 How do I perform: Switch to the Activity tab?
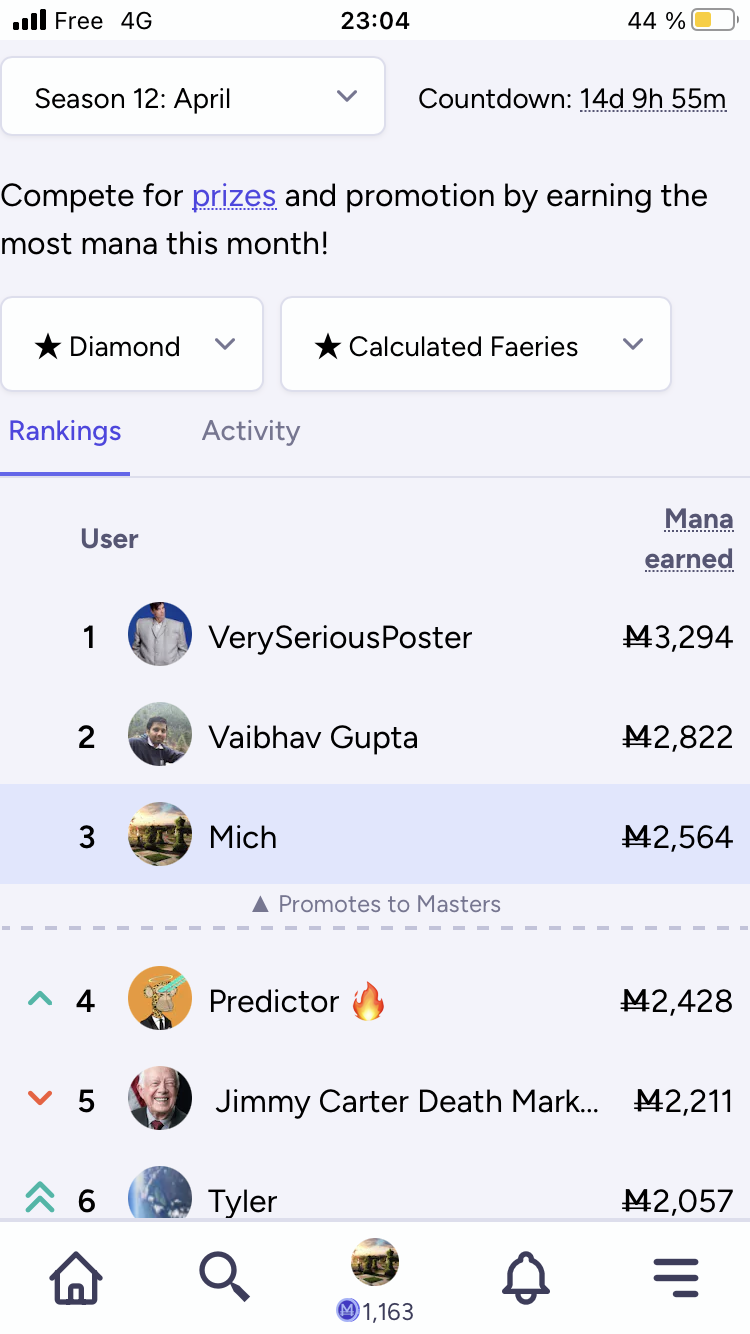[251, 431]
